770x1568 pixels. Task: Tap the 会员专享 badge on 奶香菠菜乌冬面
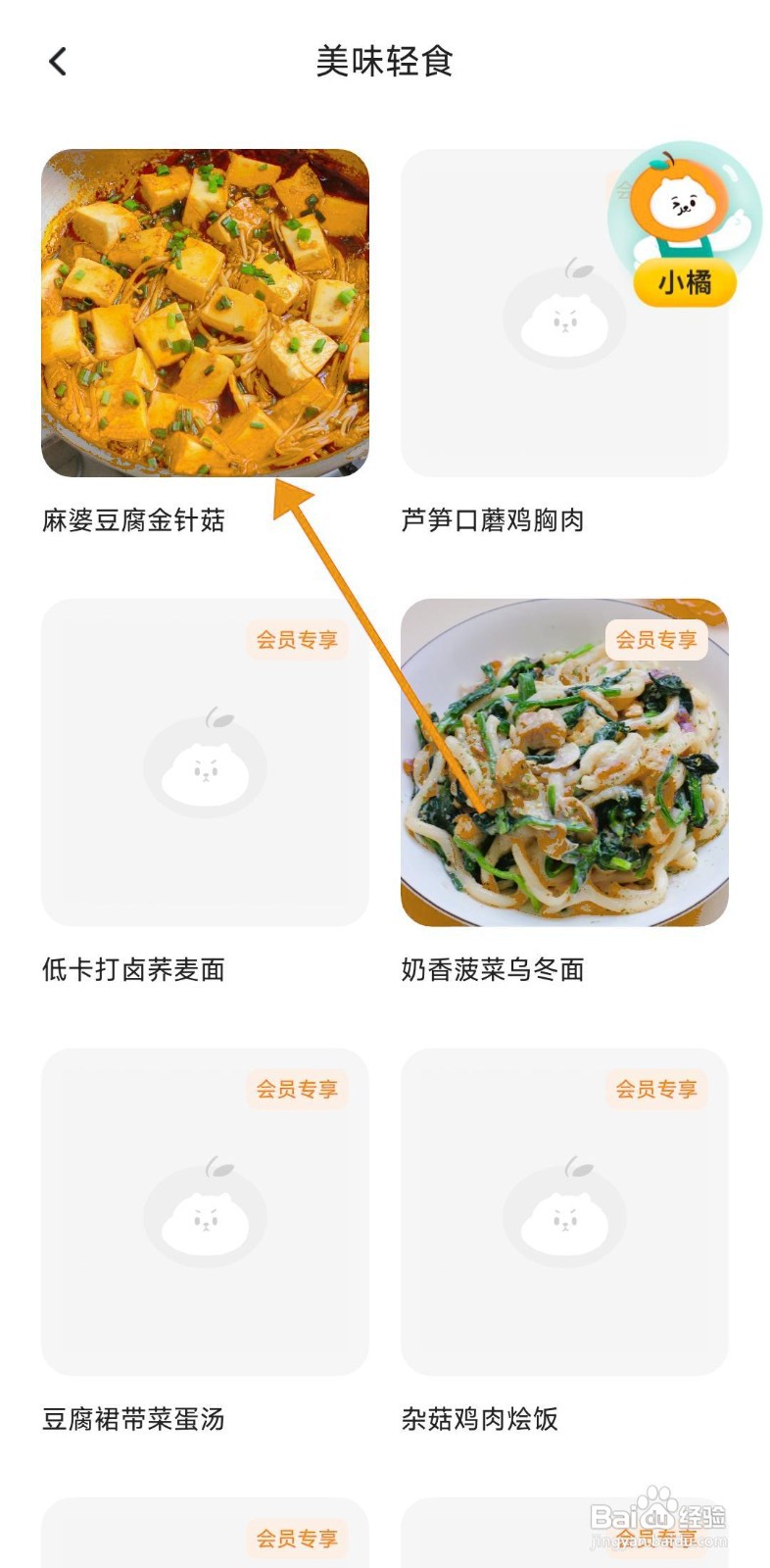coord(658,640)
